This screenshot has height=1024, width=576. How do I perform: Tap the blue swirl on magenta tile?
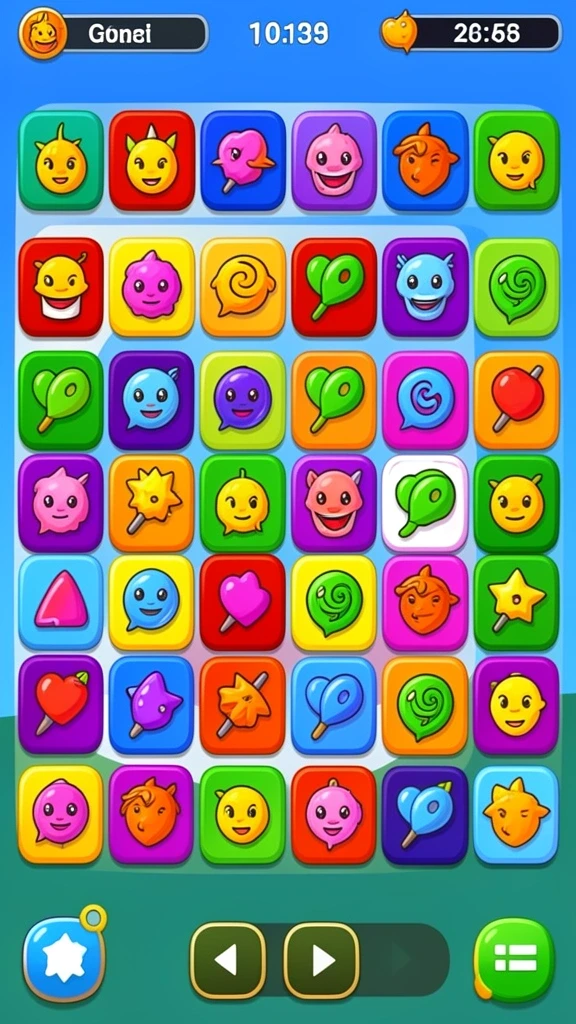tap(424, 400)
